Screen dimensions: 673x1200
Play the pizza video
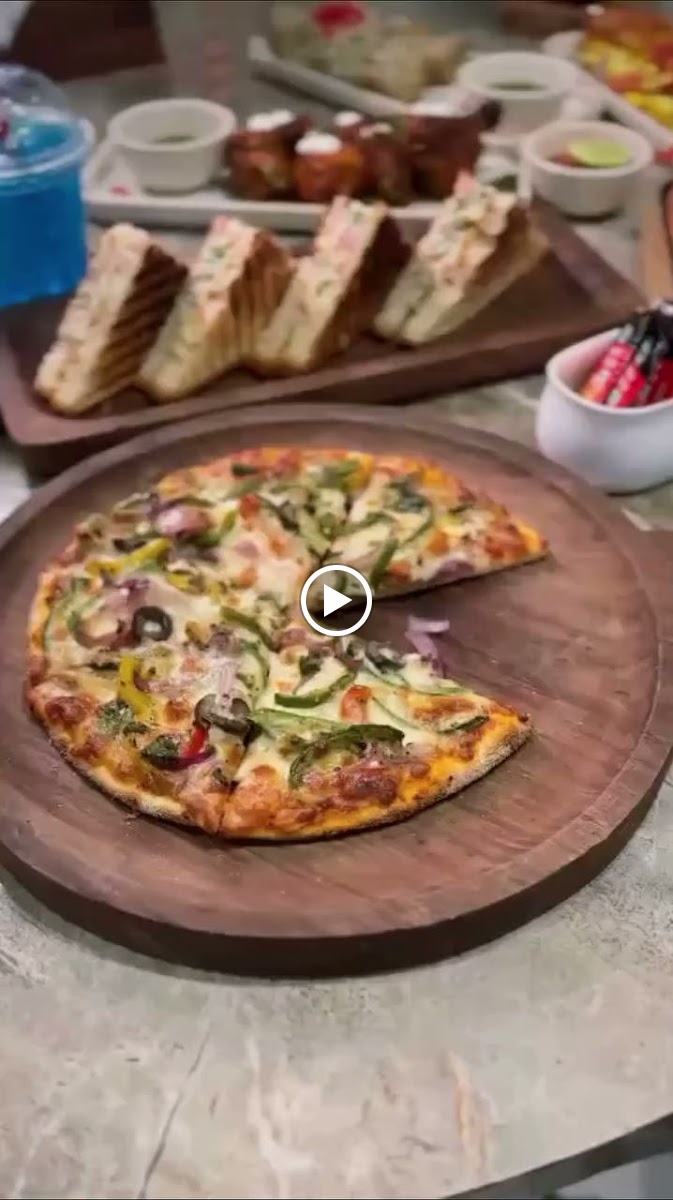tap(336, 600)
